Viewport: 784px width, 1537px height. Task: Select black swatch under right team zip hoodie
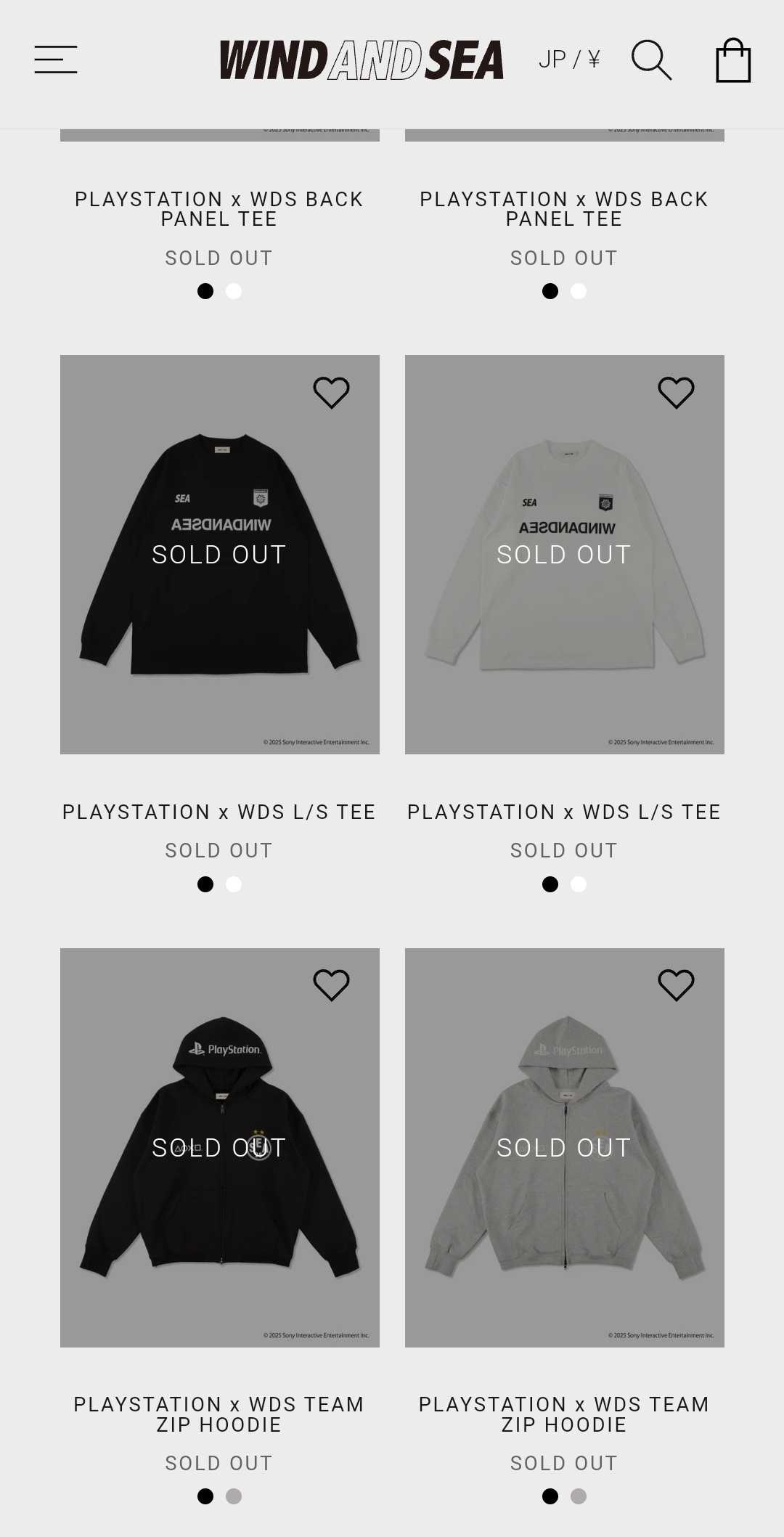[550, 1496]
